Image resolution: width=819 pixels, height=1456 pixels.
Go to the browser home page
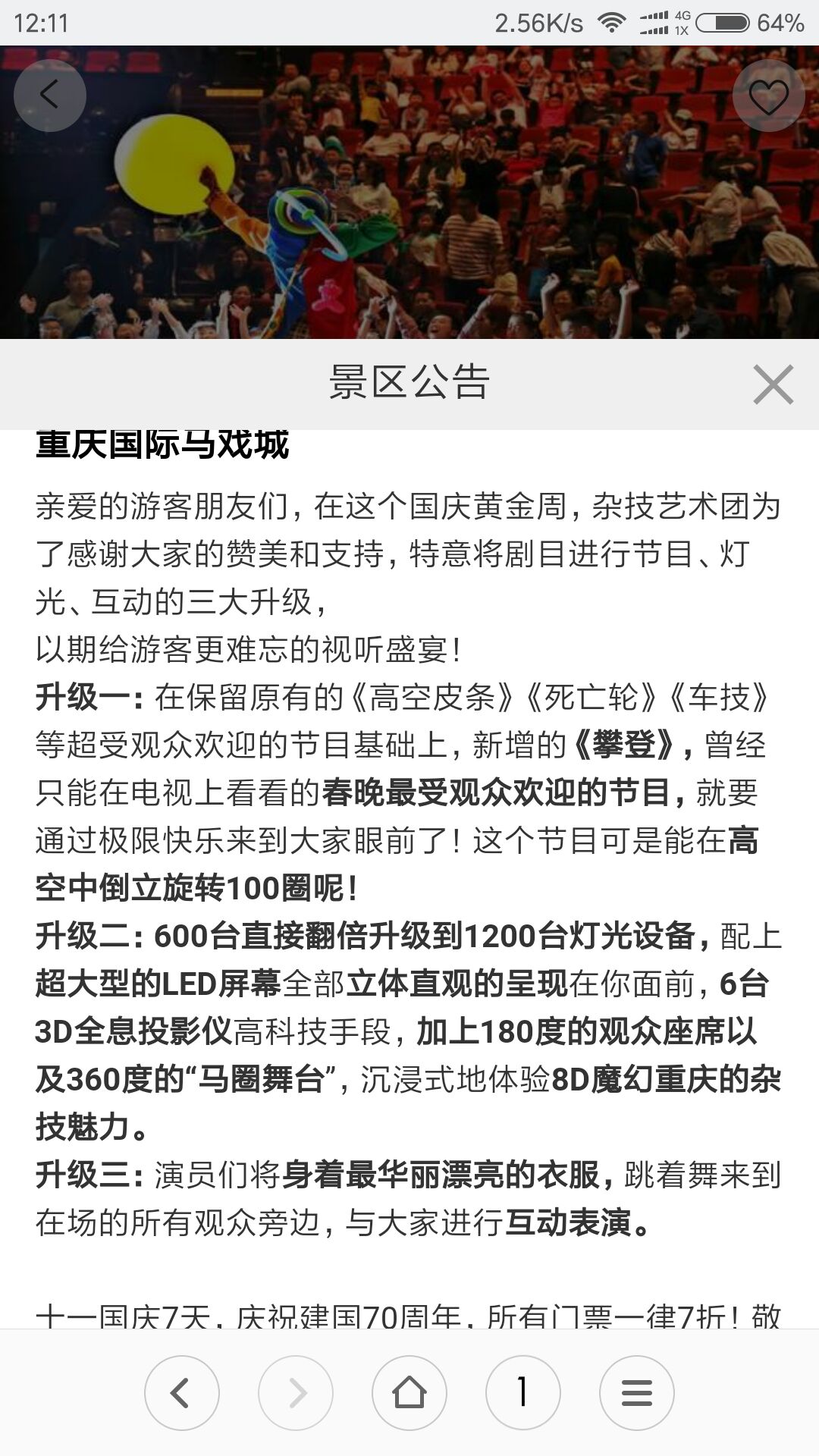click(409, 1393)
